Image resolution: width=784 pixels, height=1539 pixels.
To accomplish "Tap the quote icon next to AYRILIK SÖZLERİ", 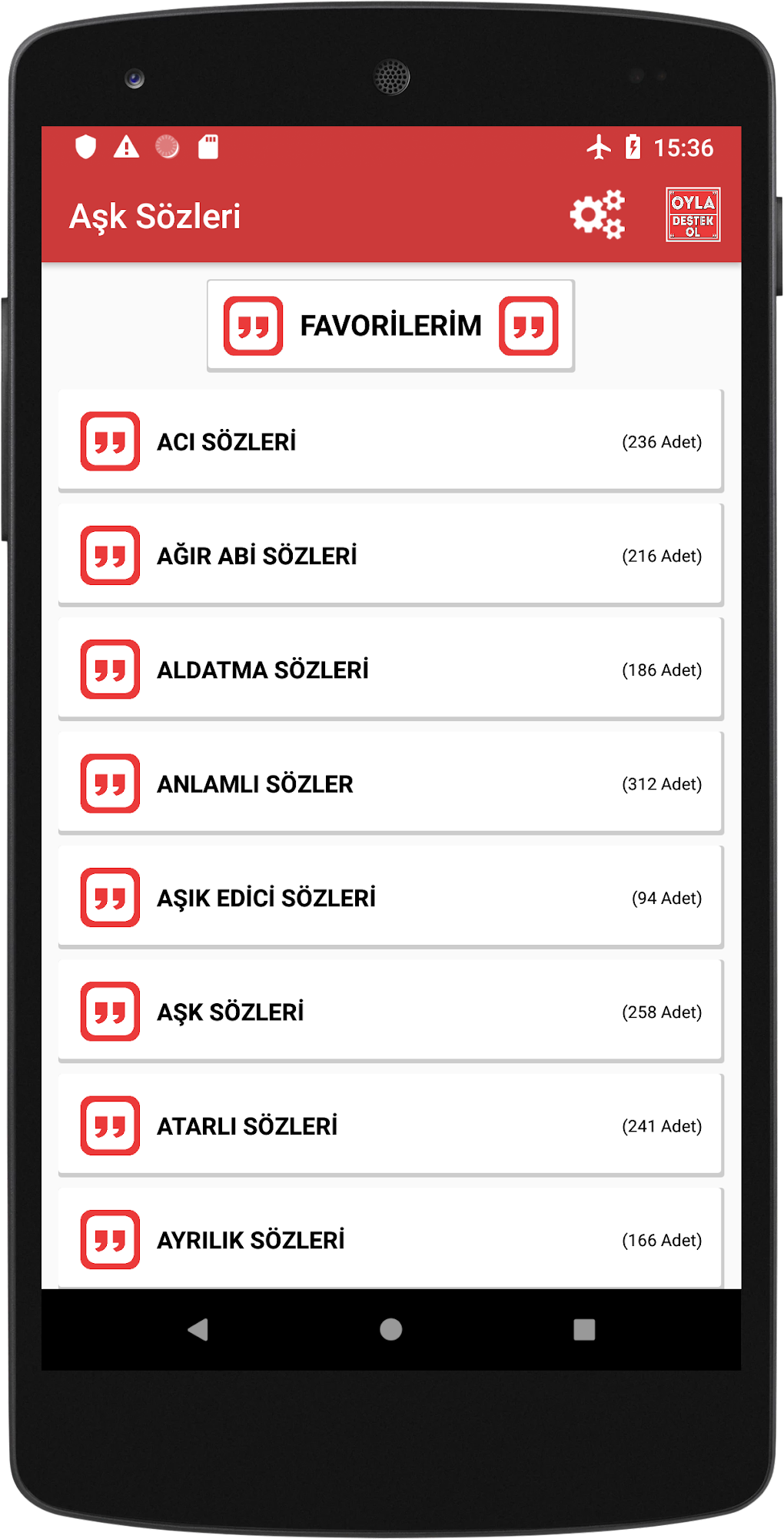I will pos(108,1238).
